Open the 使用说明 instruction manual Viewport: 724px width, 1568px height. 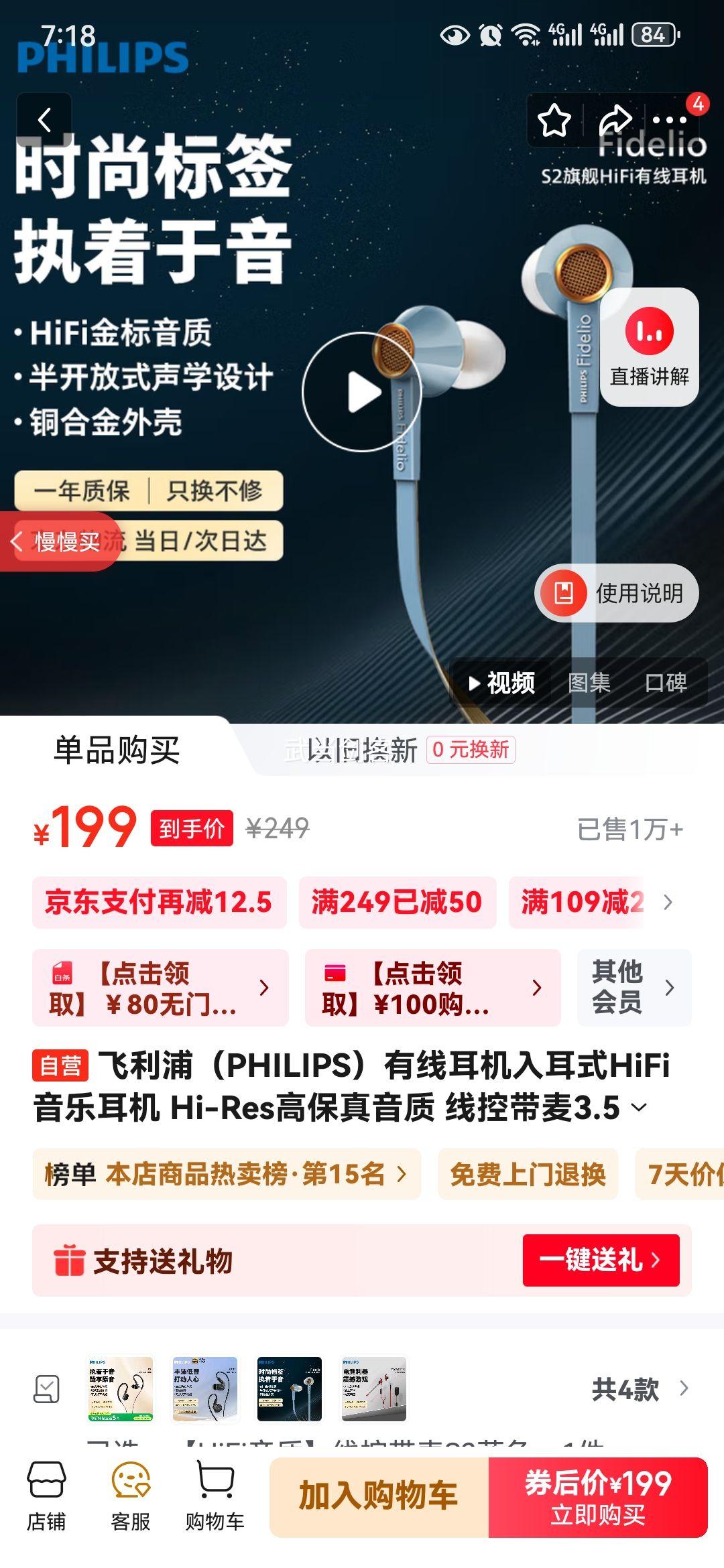tap(615, 592)
